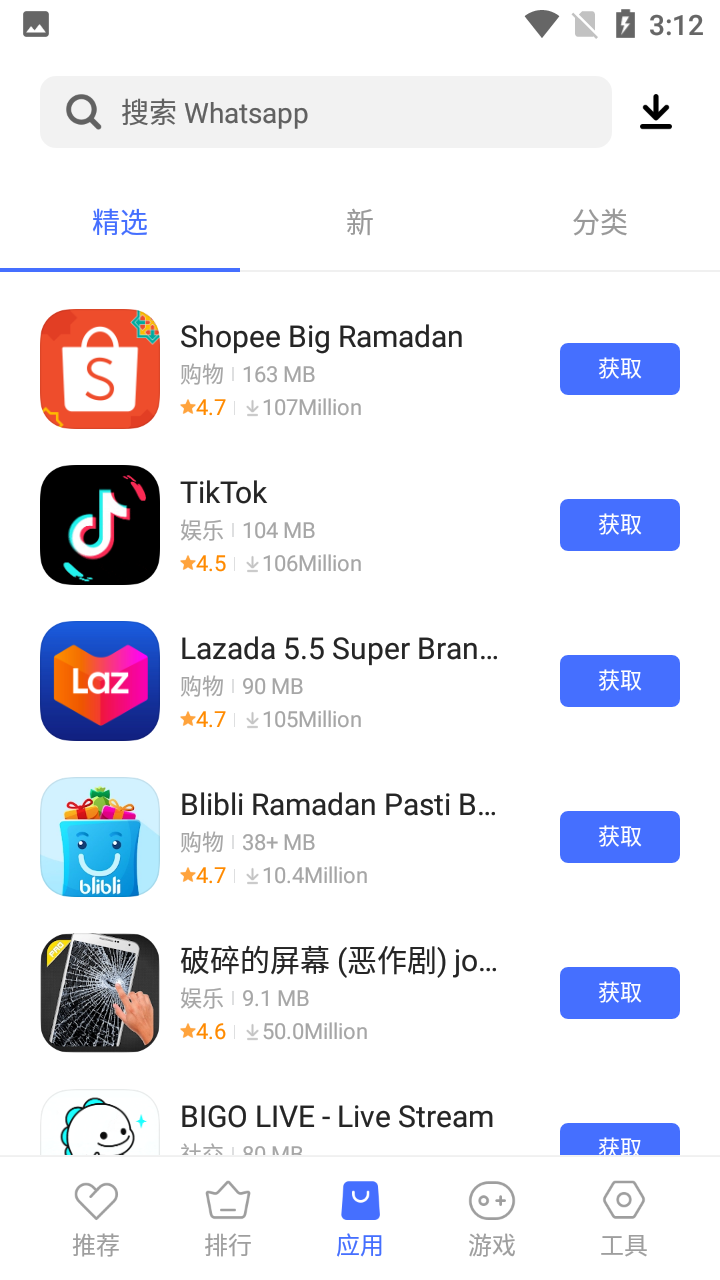Switch to the 游戏 games tab
The height and width of the screenshot is (1280, 720).
pos(492,1218)
